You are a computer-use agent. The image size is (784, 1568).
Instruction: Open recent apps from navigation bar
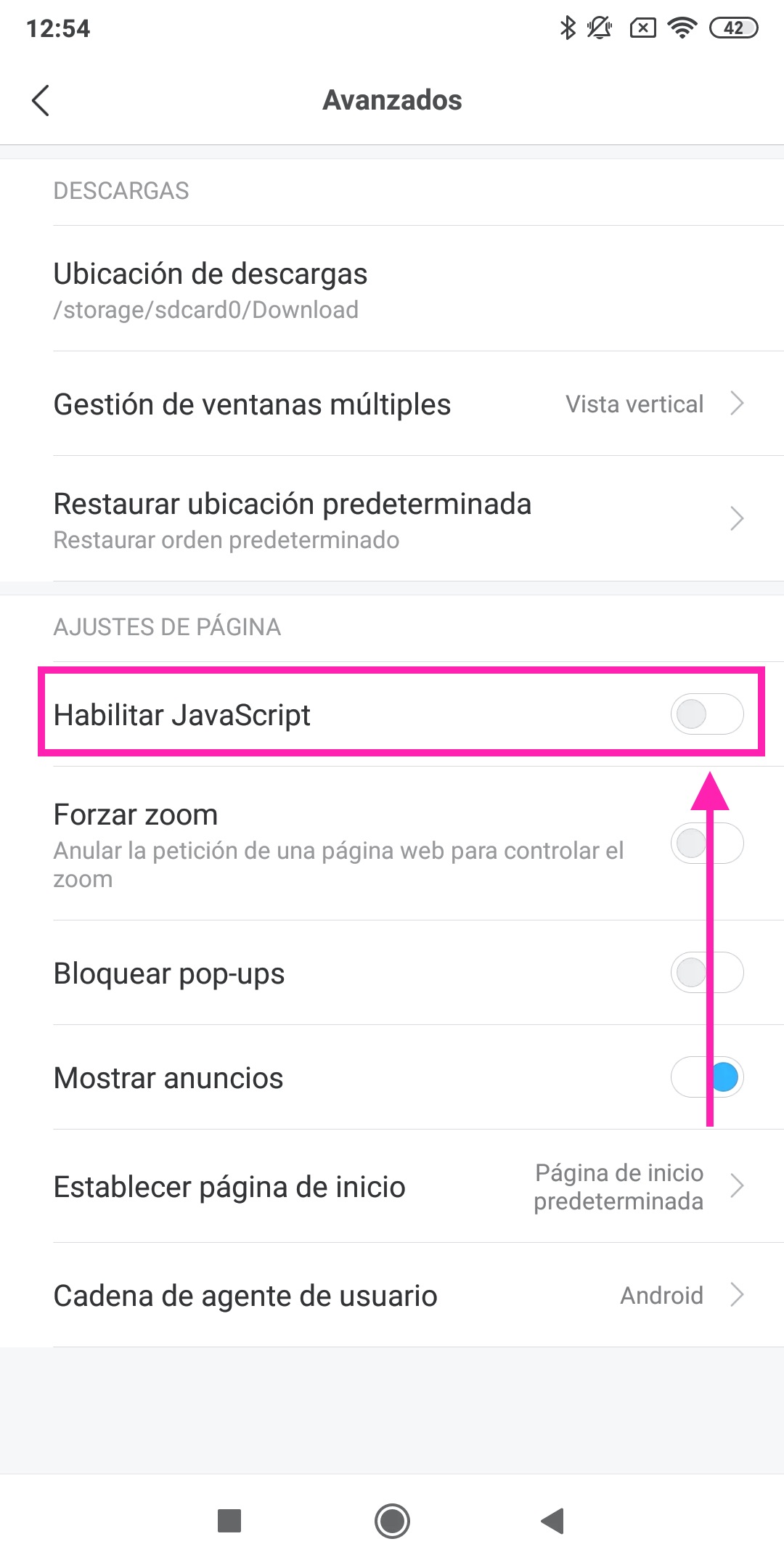tap(229, 1521)
